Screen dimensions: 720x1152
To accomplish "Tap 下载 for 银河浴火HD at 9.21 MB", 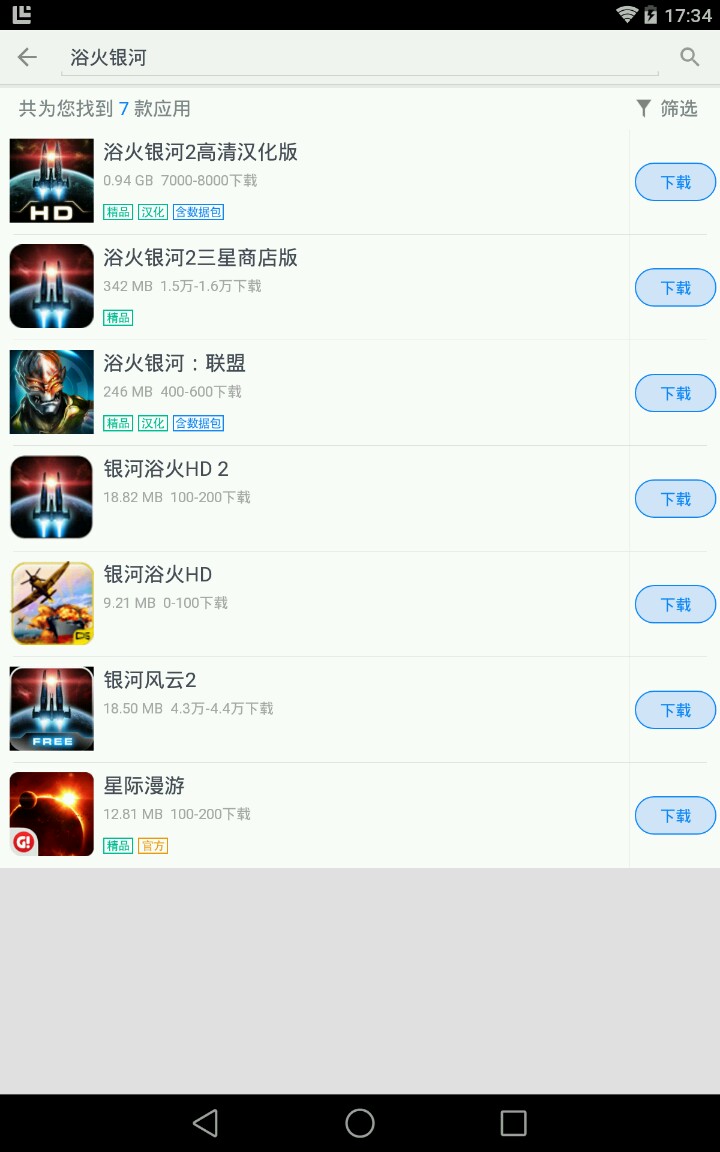I will coord(675,605).
